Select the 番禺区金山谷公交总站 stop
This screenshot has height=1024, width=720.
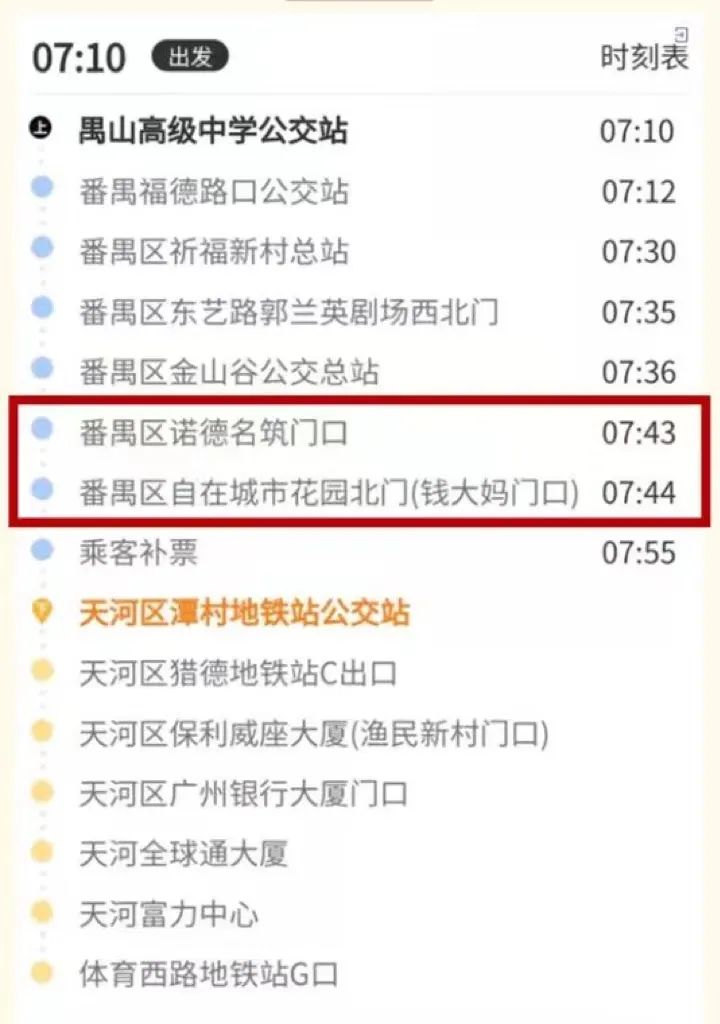229,372
